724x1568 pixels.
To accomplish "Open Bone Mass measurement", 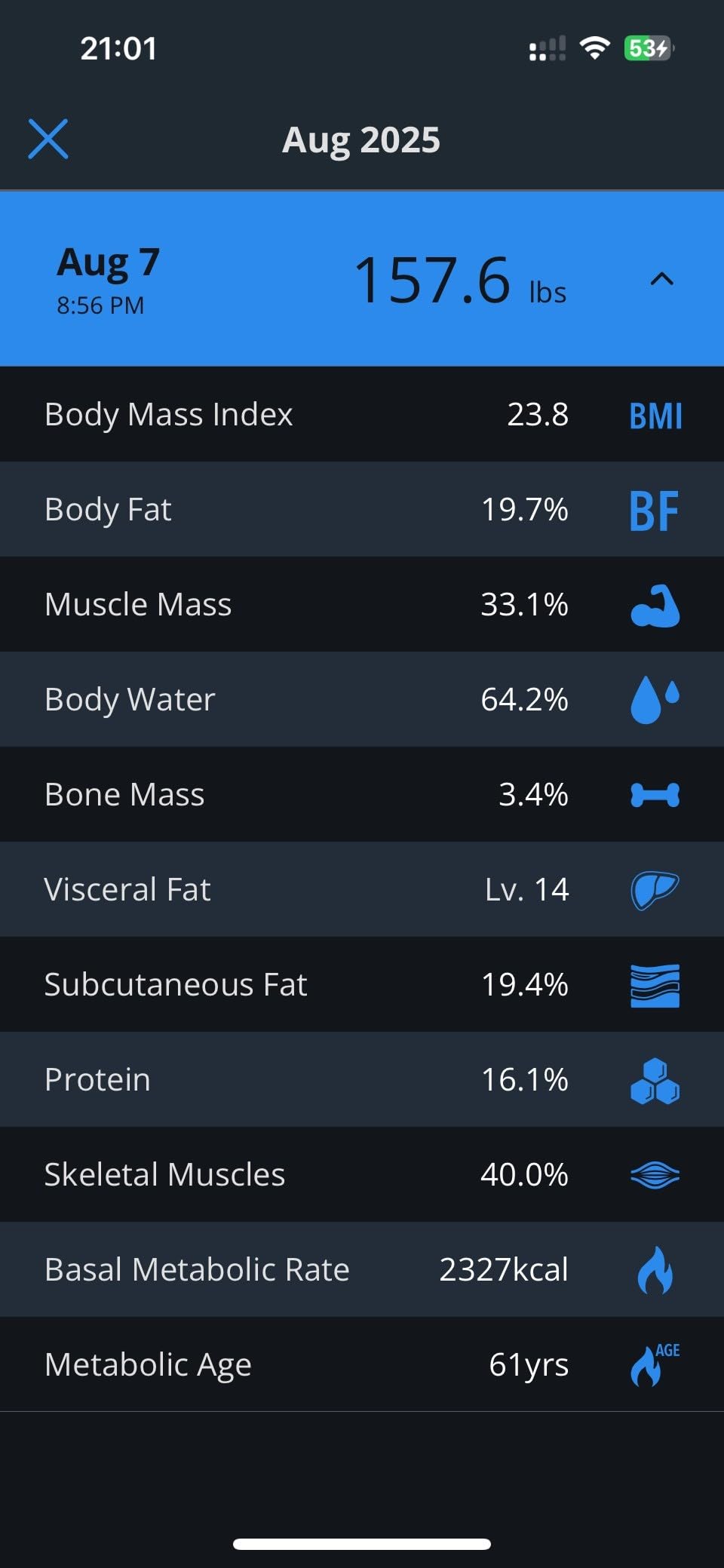I will [x=362, y=794].
